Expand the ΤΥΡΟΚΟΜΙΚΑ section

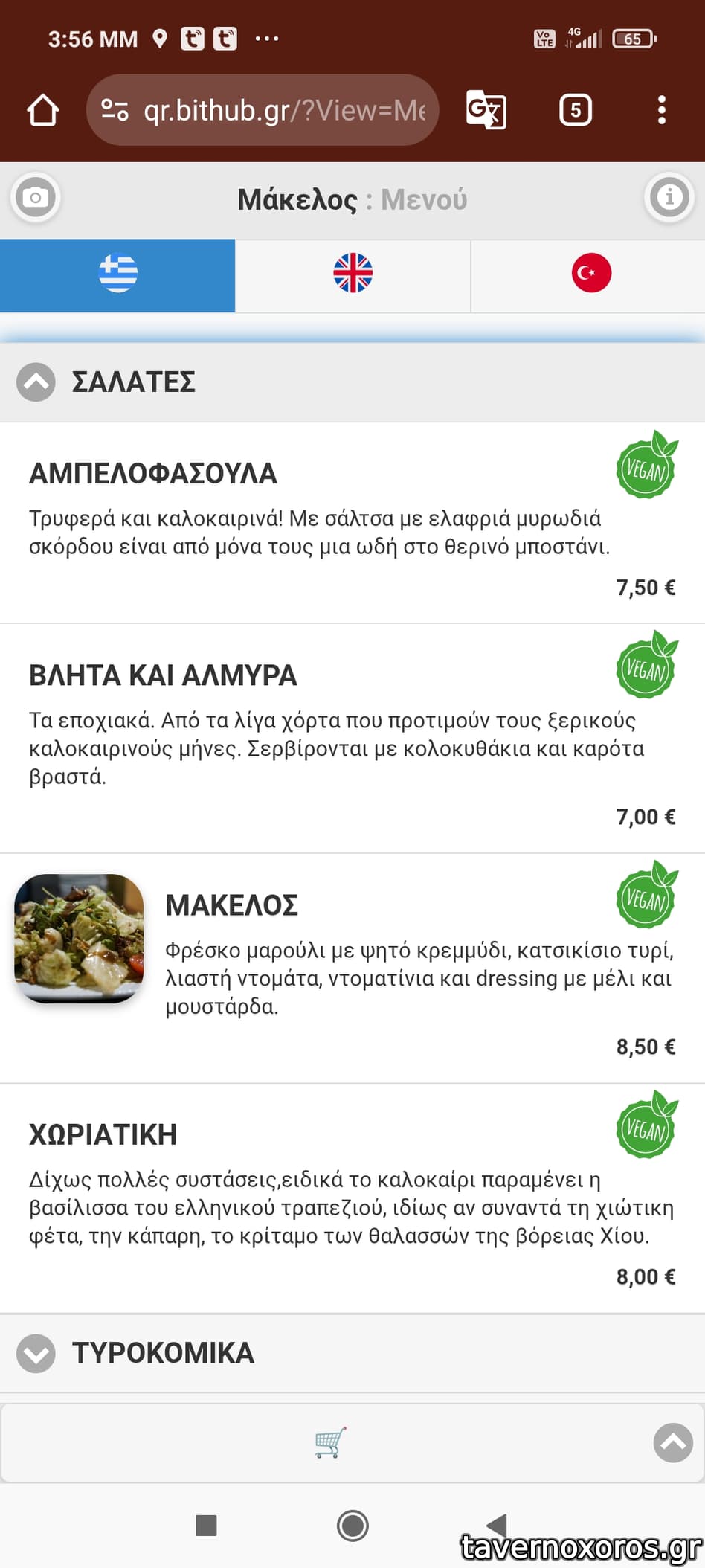pyautogui.click(x=36, y=1353)
